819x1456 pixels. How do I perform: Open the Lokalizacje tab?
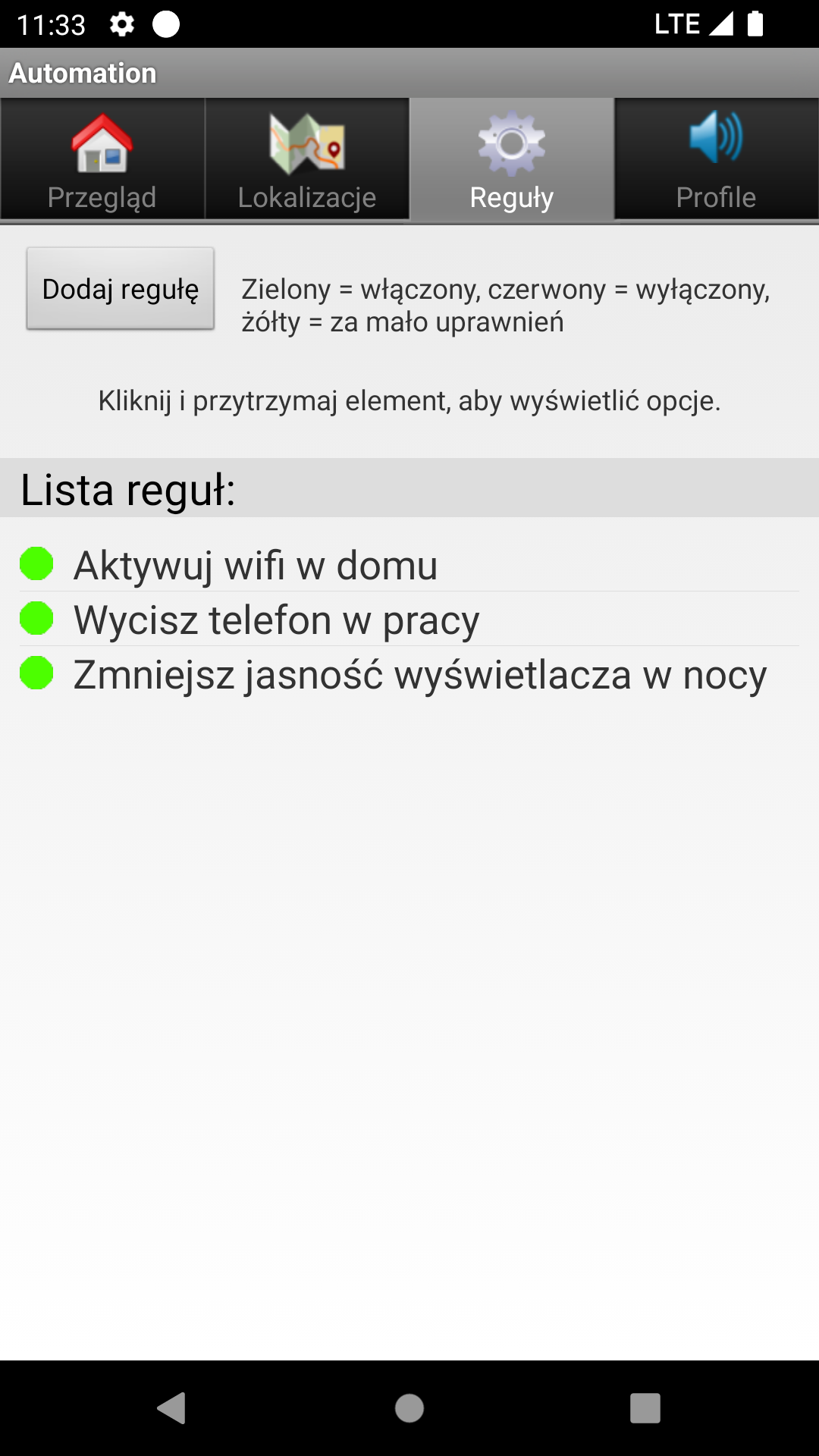(x=307, y=160)
